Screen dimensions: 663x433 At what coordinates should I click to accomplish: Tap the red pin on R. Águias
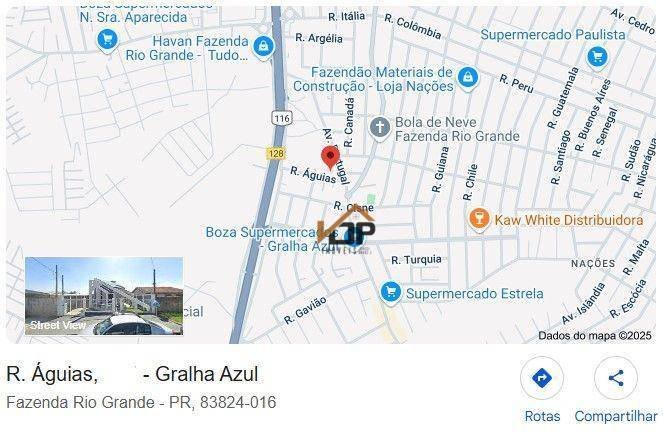330,157
